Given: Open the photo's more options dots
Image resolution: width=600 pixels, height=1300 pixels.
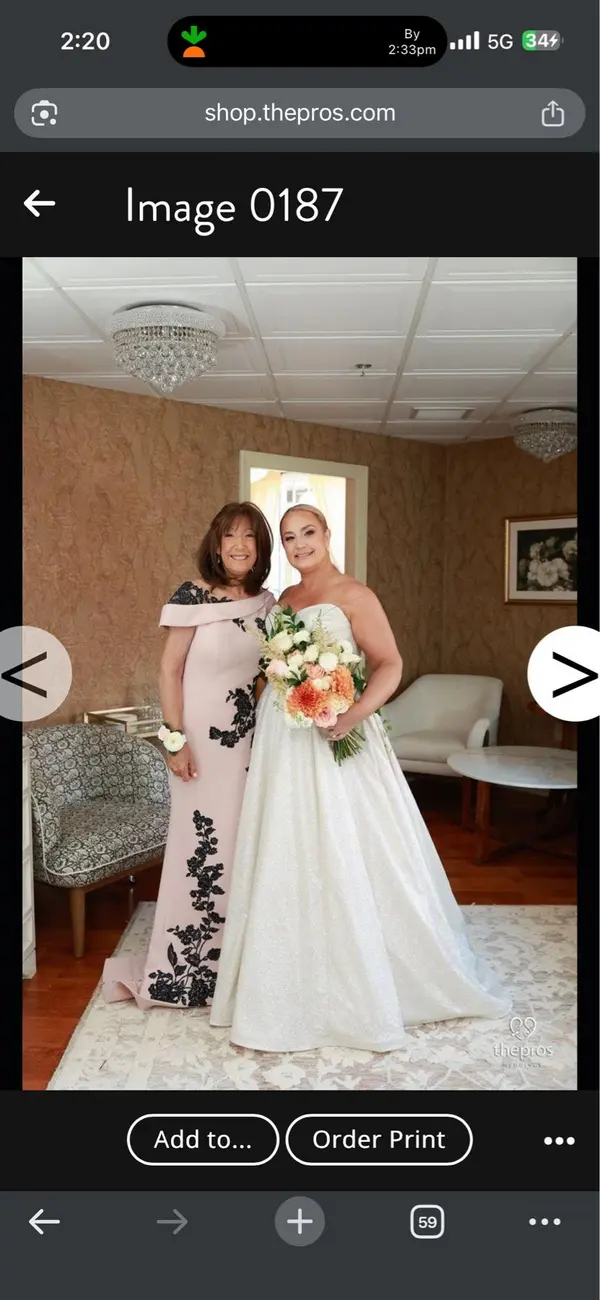Looking at the screenshot, I should tap(559, 1141).
